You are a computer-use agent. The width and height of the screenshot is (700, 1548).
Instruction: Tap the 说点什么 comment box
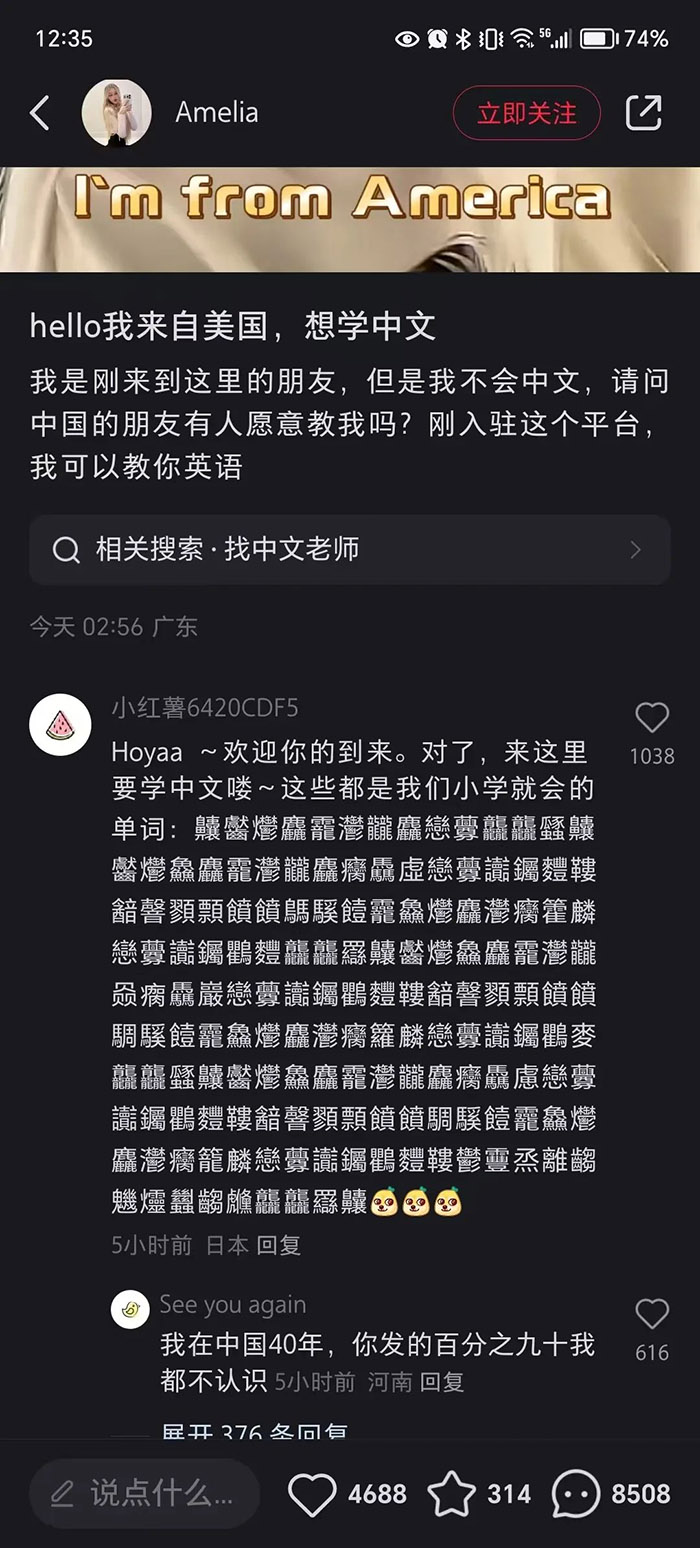tap(145, 1494)
